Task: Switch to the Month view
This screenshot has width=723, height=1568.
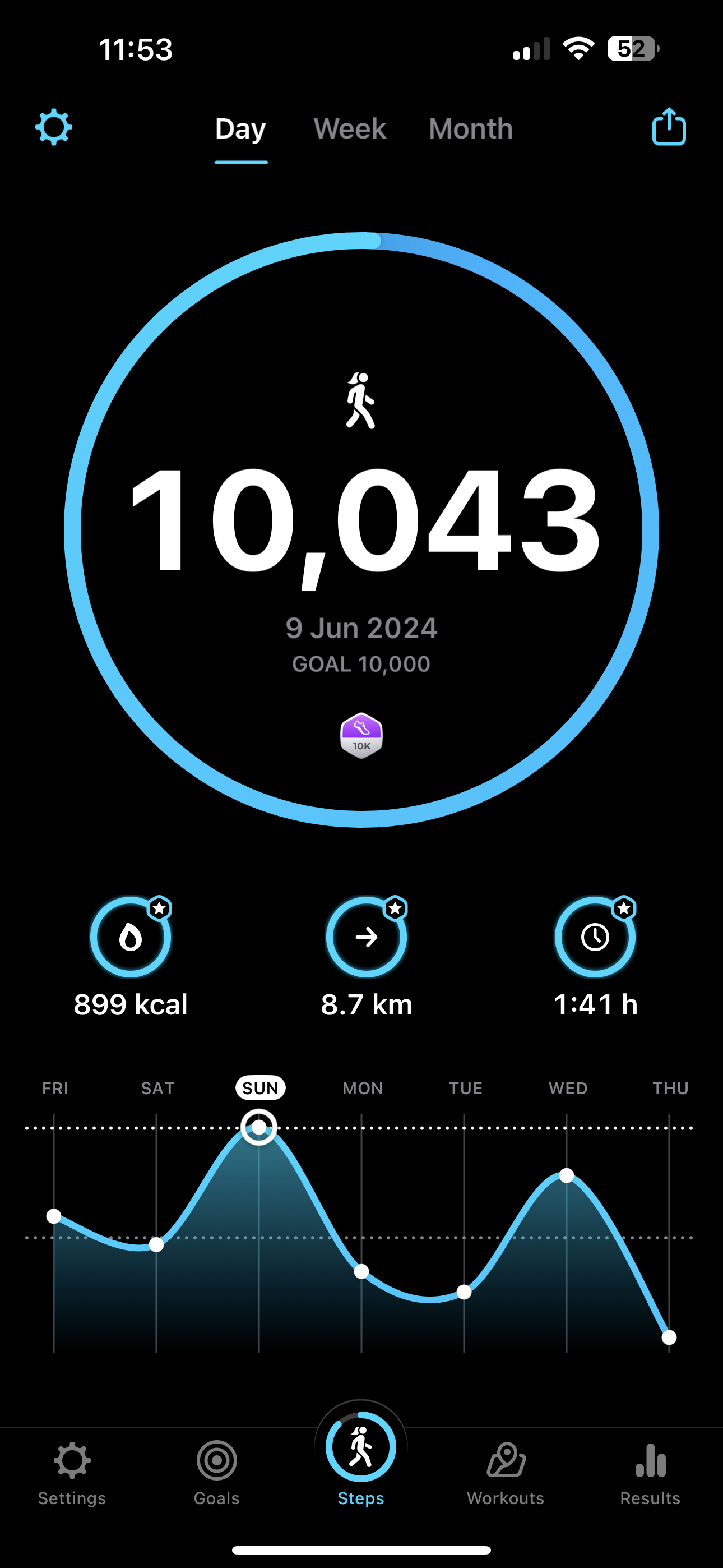Action: pyautogui.click(x=470, y=128)
